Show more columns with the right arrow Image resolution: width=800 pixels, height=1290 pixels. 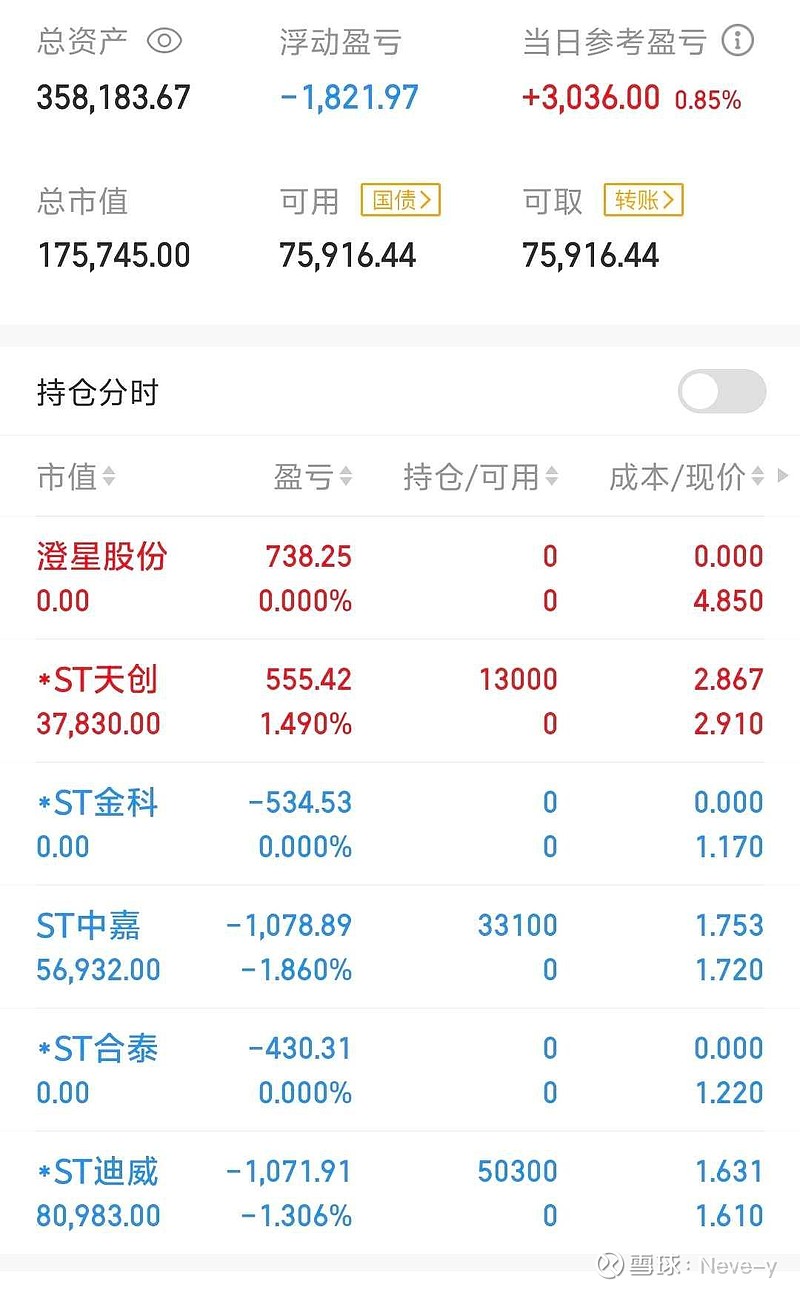(x=782, y=477)
